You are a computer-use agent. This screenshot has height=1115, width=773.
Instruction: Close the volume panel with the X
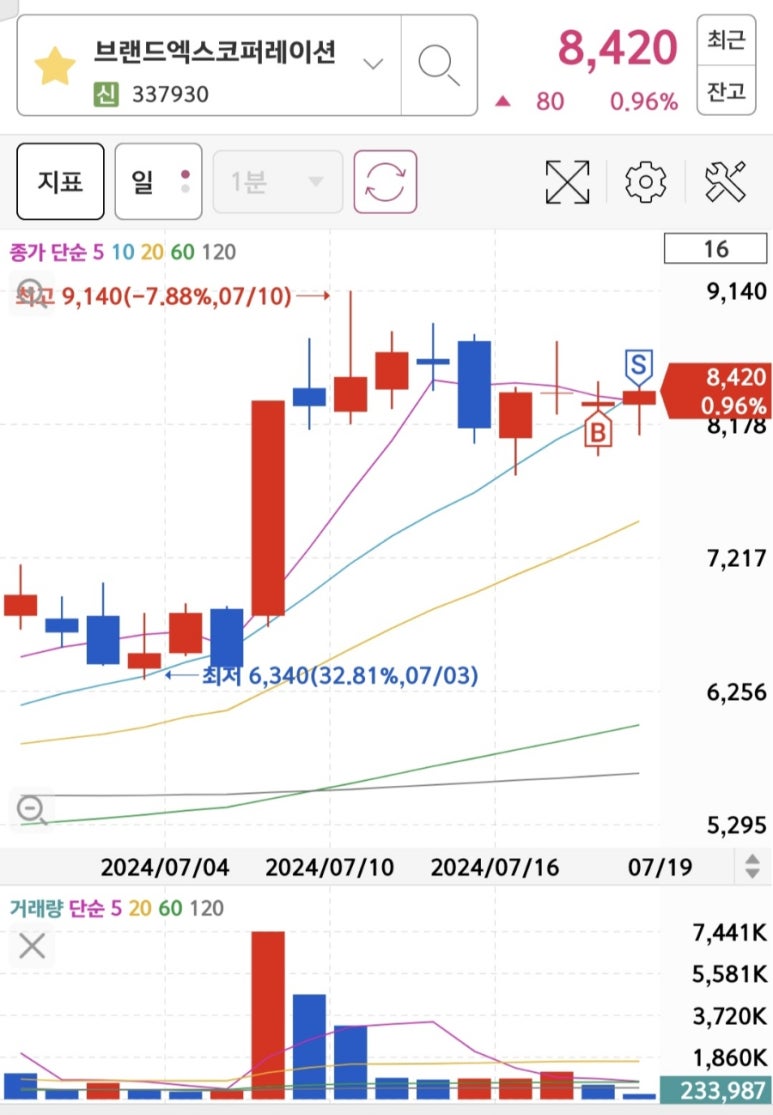(x=32, y=945)
